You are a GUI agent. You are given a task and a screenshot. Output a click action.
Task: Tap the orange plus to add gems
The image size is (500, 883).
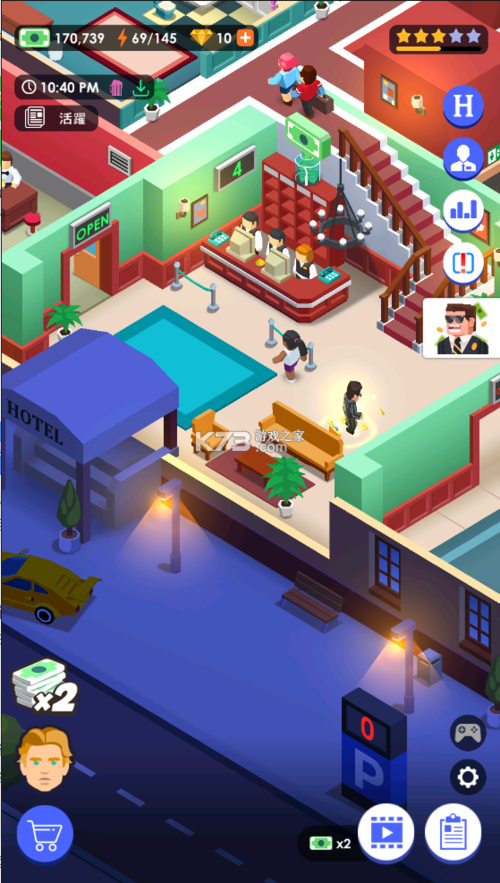click(245, 38)
